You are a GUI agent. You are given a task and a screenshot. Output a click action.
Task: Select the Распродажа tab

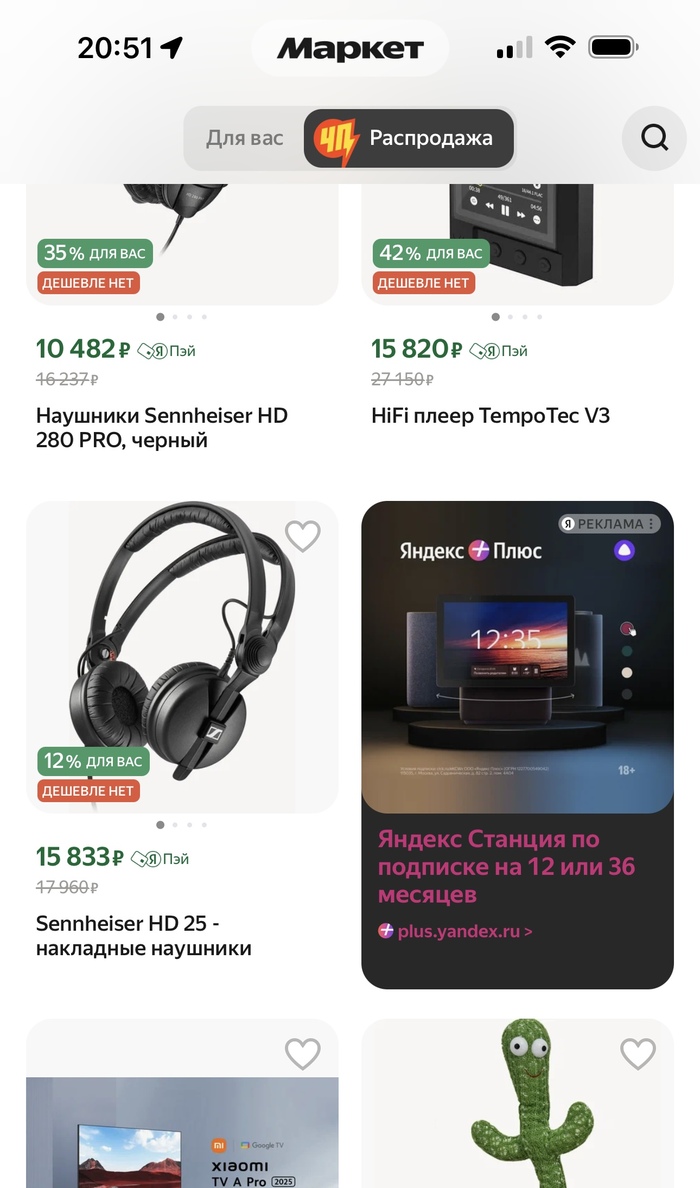point(409,138)
